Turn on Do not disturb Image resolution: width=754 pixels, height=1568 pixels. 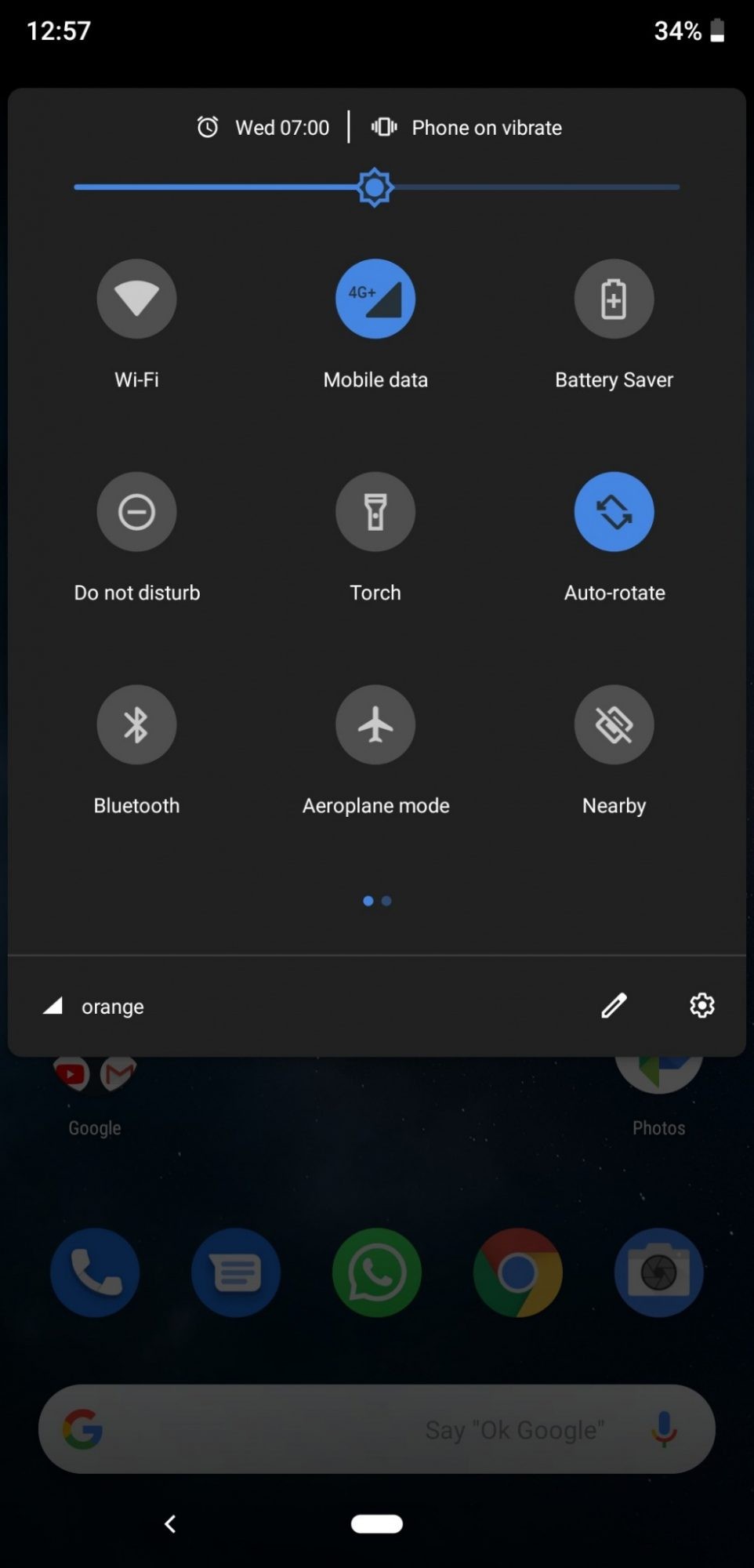tap(136, 512)
